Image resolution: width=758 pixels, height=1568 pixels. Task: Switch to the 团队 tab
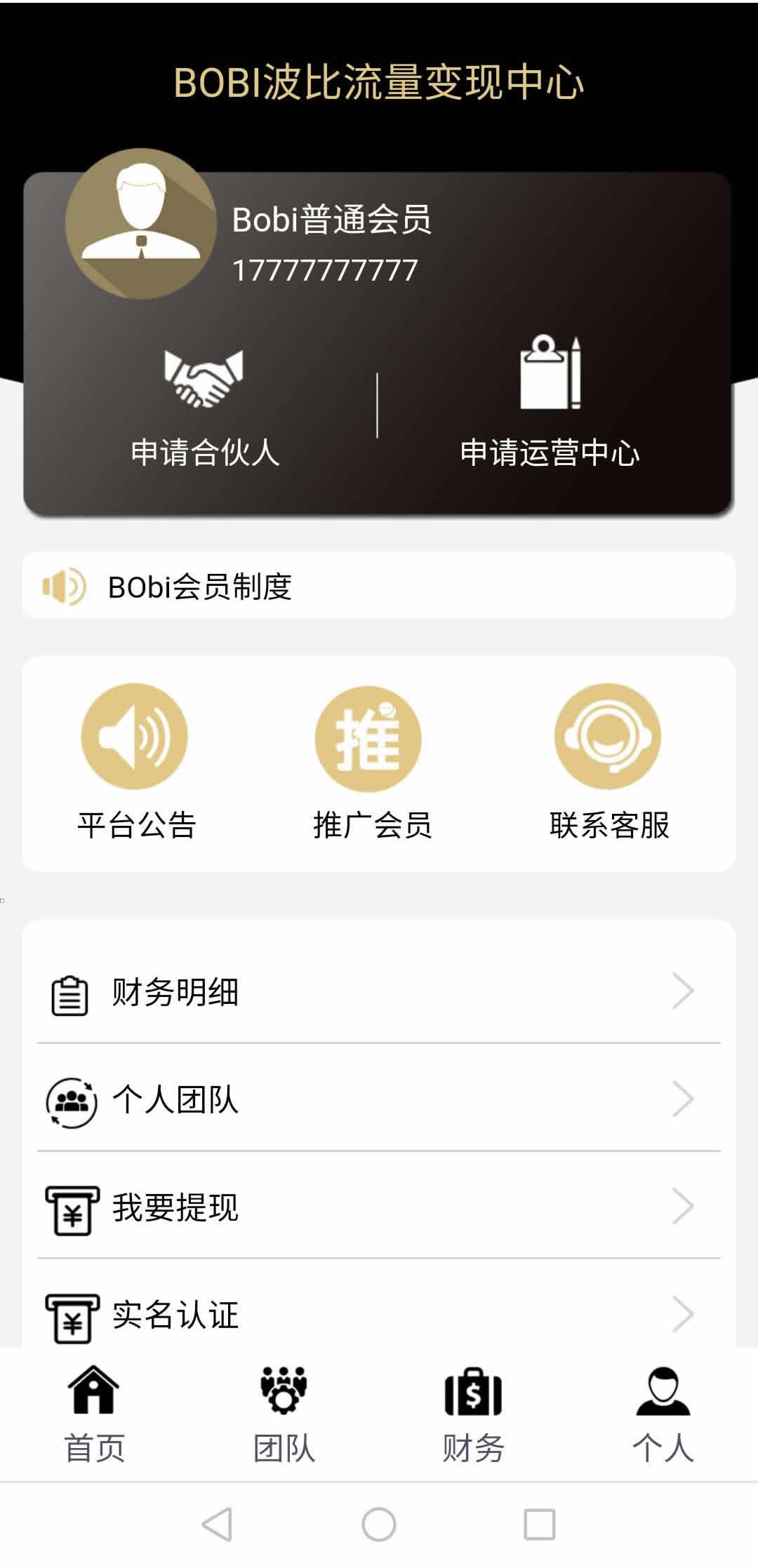point(284,1414)
